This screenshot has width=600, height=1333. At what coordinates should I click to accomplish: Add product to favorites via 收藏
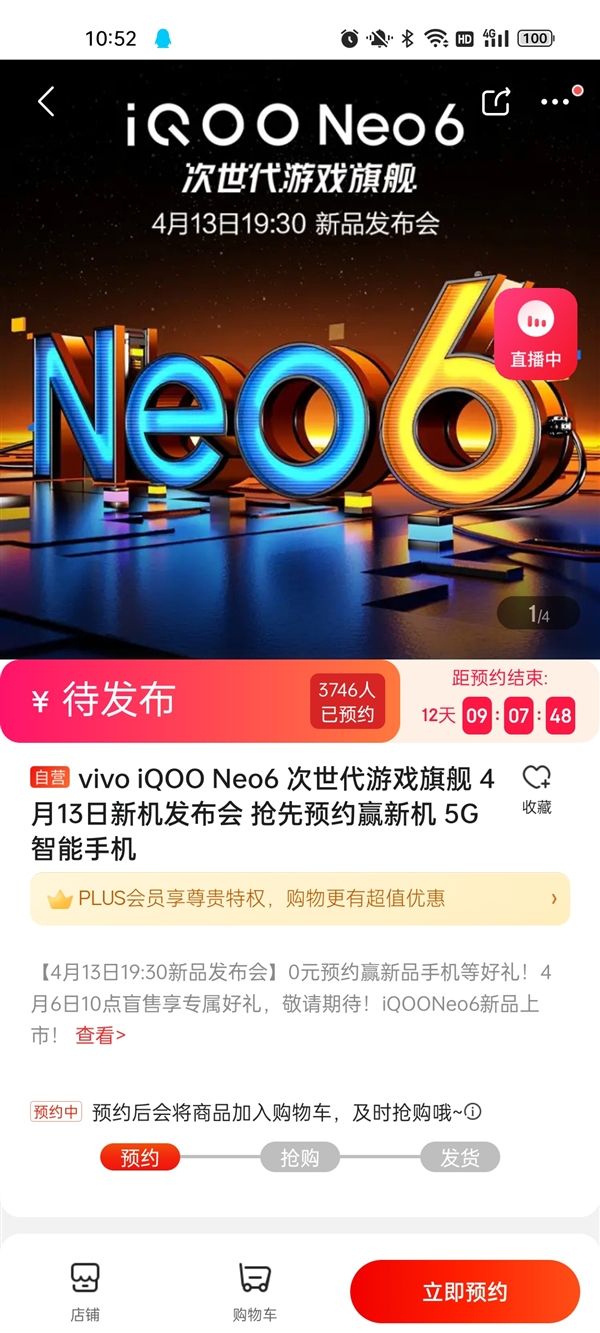[x=537, y=789]
